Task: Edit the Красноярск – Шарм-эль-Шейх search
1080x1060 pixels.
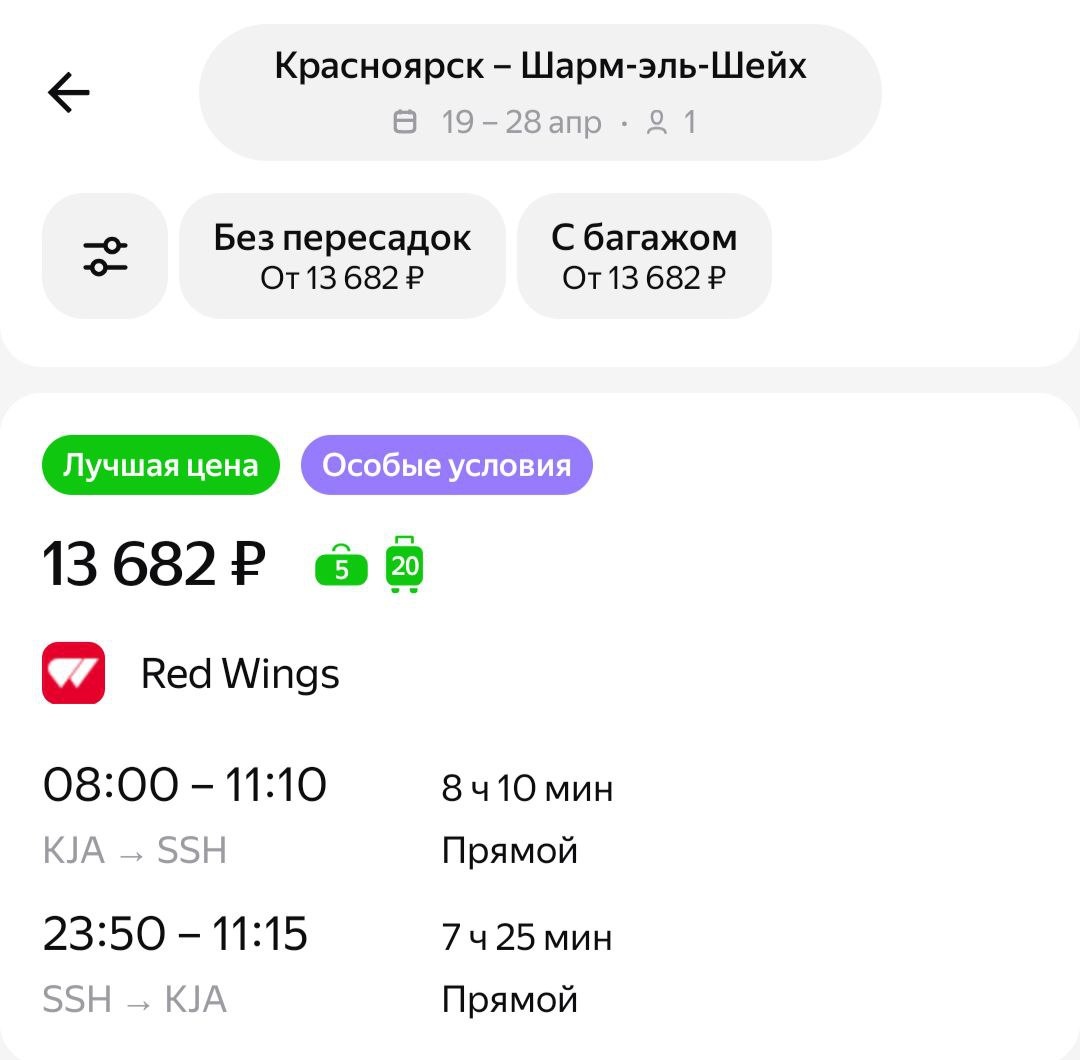Action: pos(540,92)
